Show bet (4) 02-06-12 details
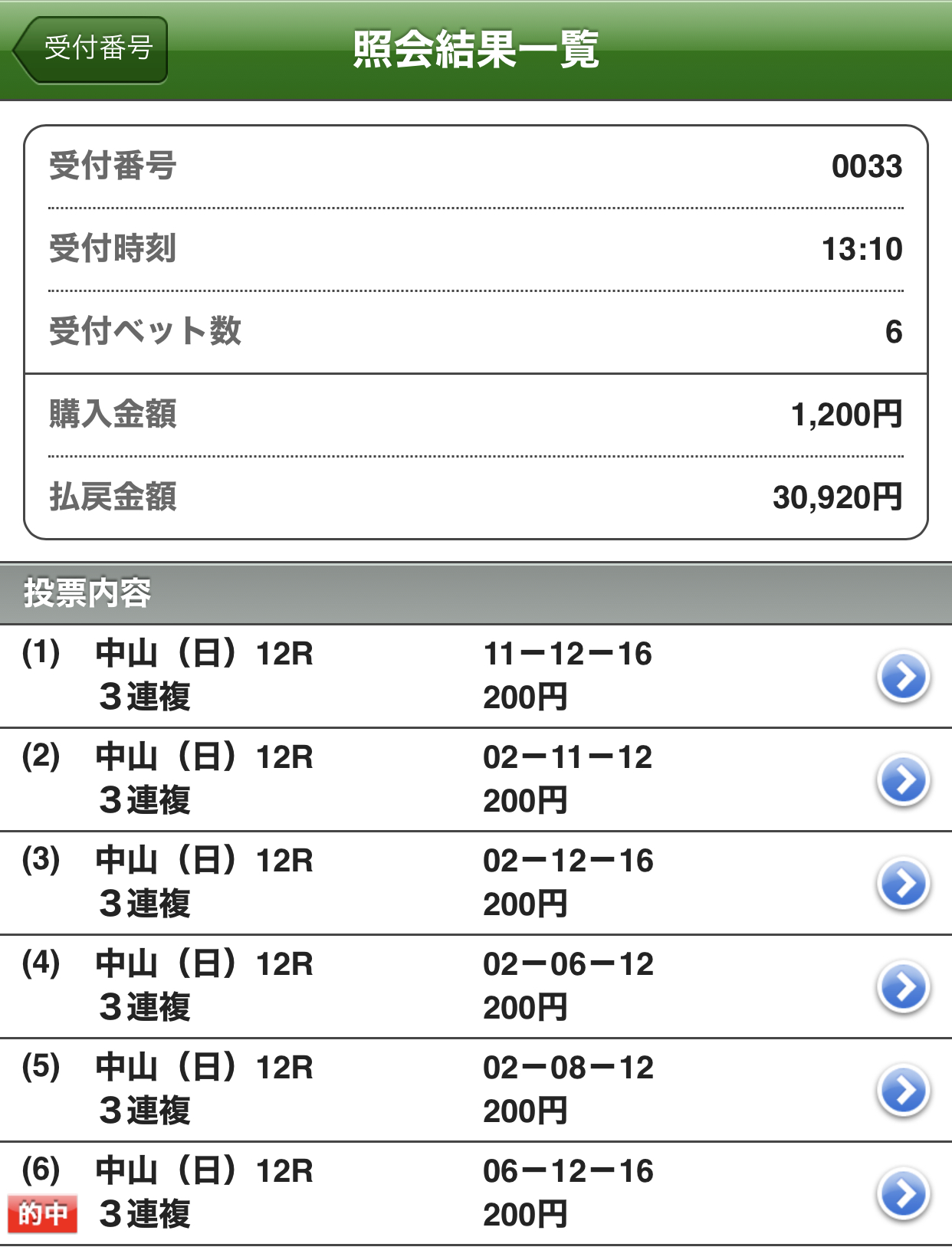This screenshot has height=1247, width=952. point(903,986)
